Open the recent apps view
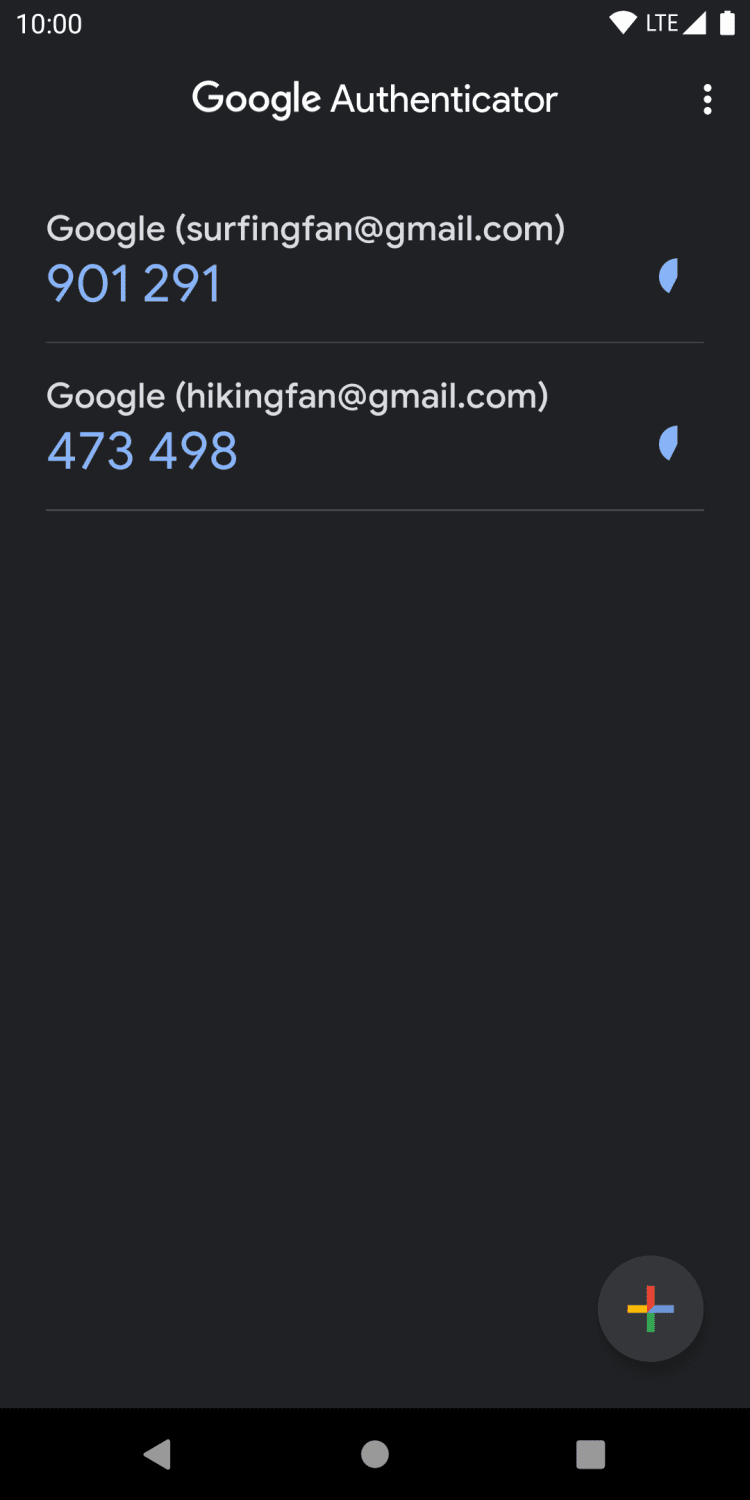The image size is (750, 1500). [x=591, y=1454]
